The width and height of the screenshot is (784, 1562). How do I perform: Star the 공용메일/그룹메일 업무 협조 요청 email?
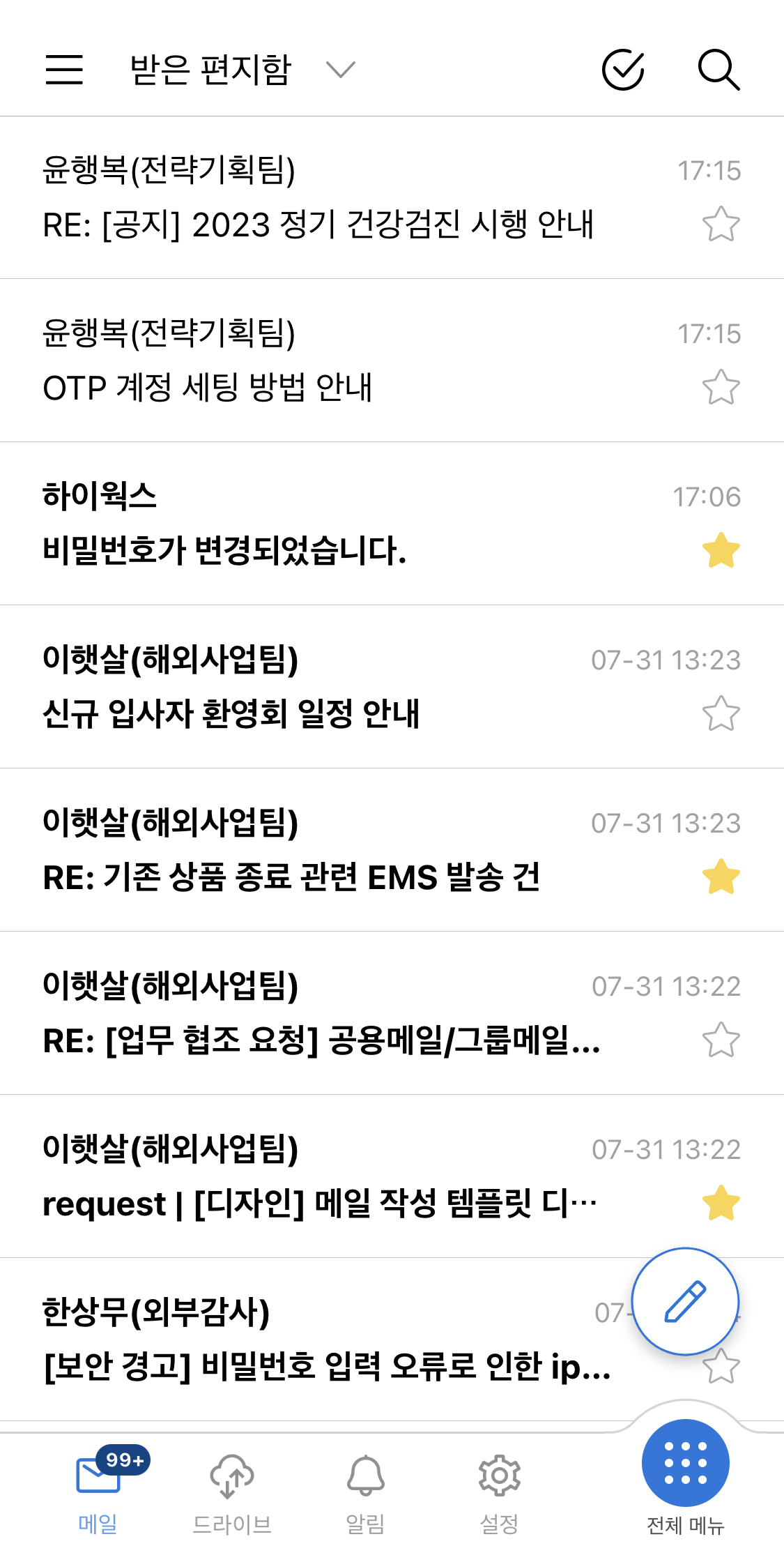click(x=721, y=1040)
